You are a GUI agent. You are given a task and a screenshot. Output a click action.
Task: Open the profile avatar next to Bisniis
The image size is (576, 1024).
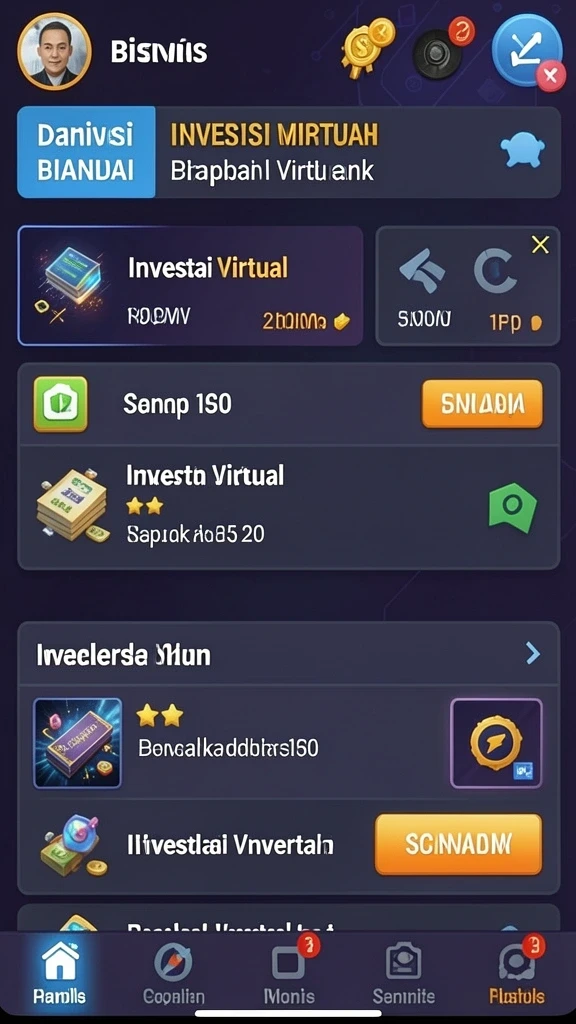tap(54, 51)
